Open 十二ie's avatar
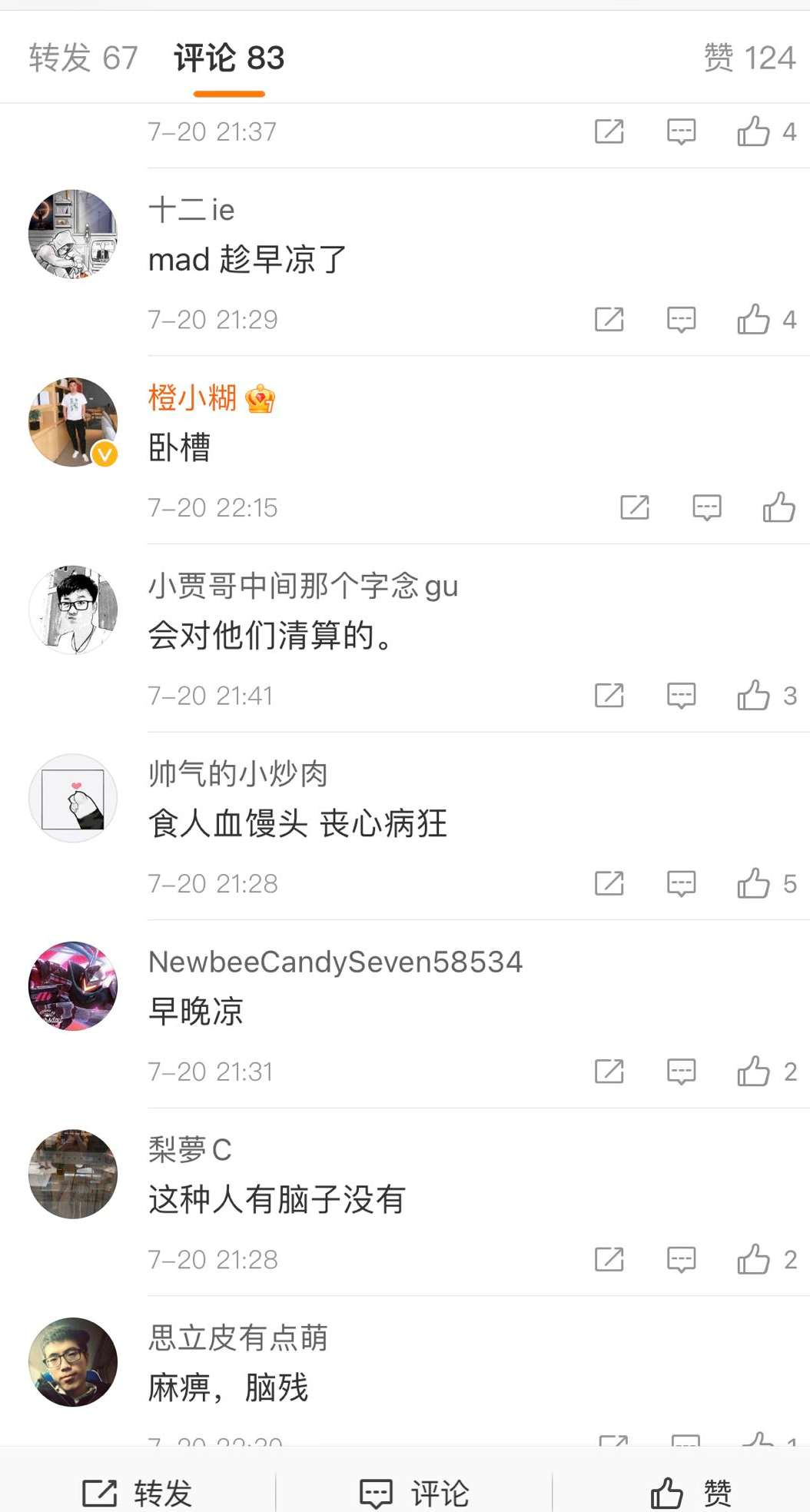Image resolution: width=810 pixels, height=1512 pixels. (73, 234)
